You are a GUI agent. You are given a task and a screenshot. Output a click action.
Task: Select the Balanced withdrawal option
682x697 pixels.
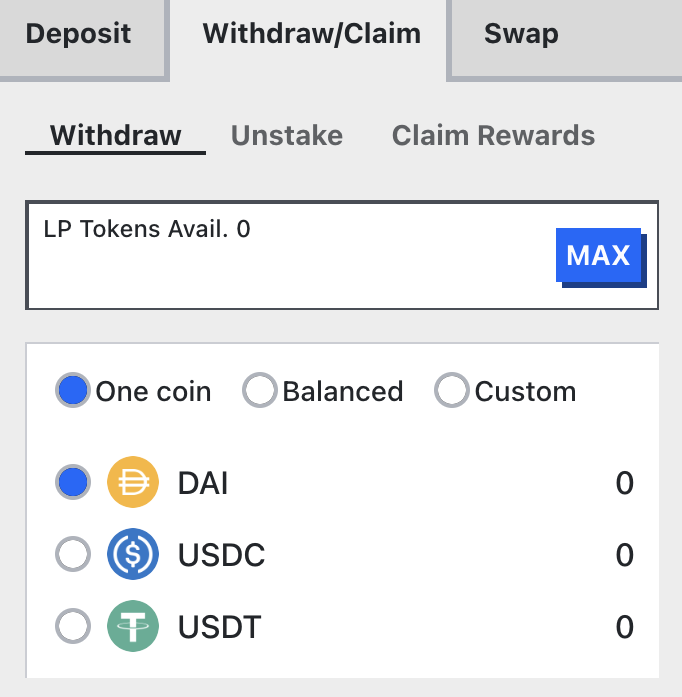[x=260, y=391]
